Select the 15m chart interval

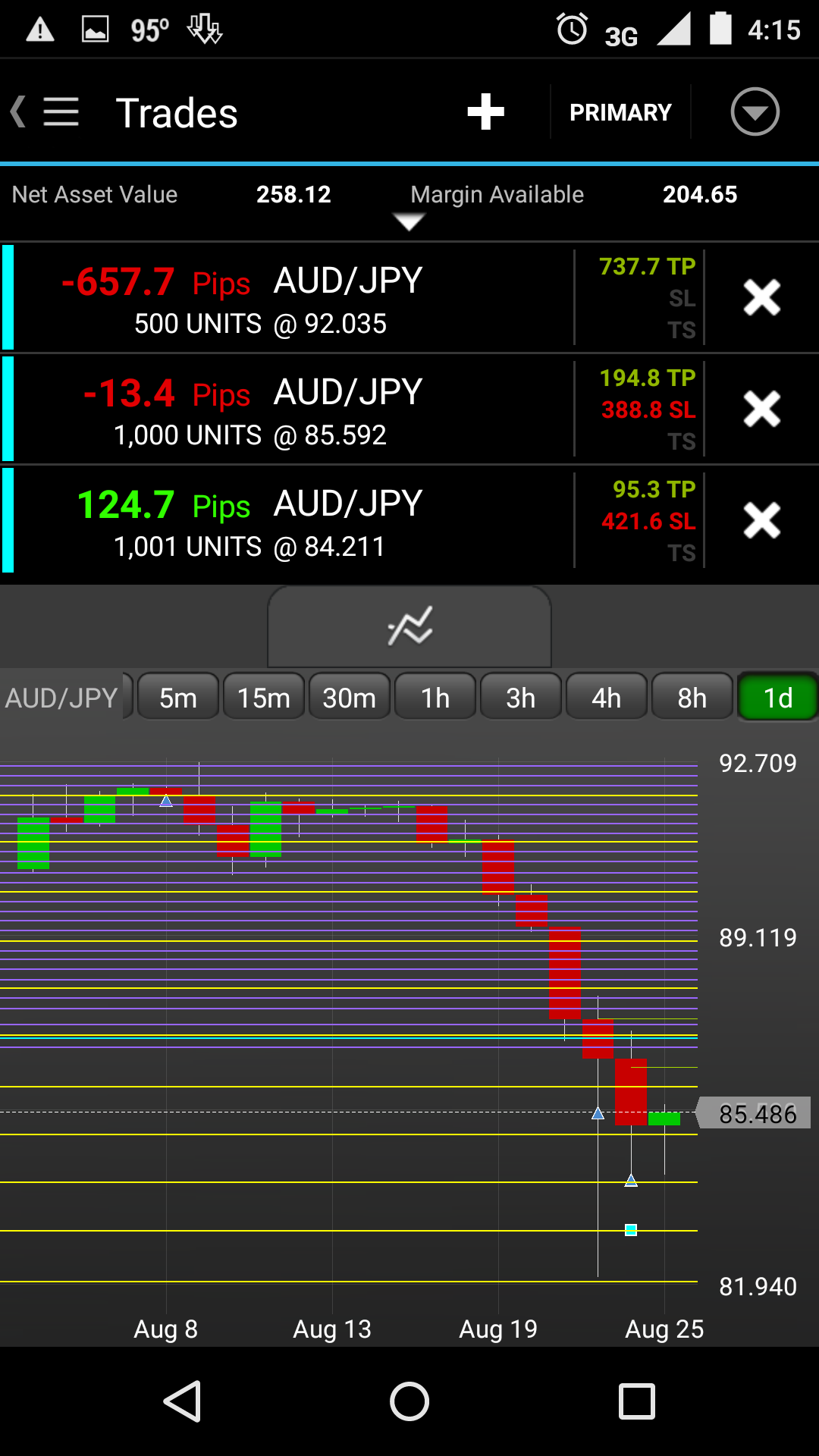pyautogui.click(x=264, y=698)
